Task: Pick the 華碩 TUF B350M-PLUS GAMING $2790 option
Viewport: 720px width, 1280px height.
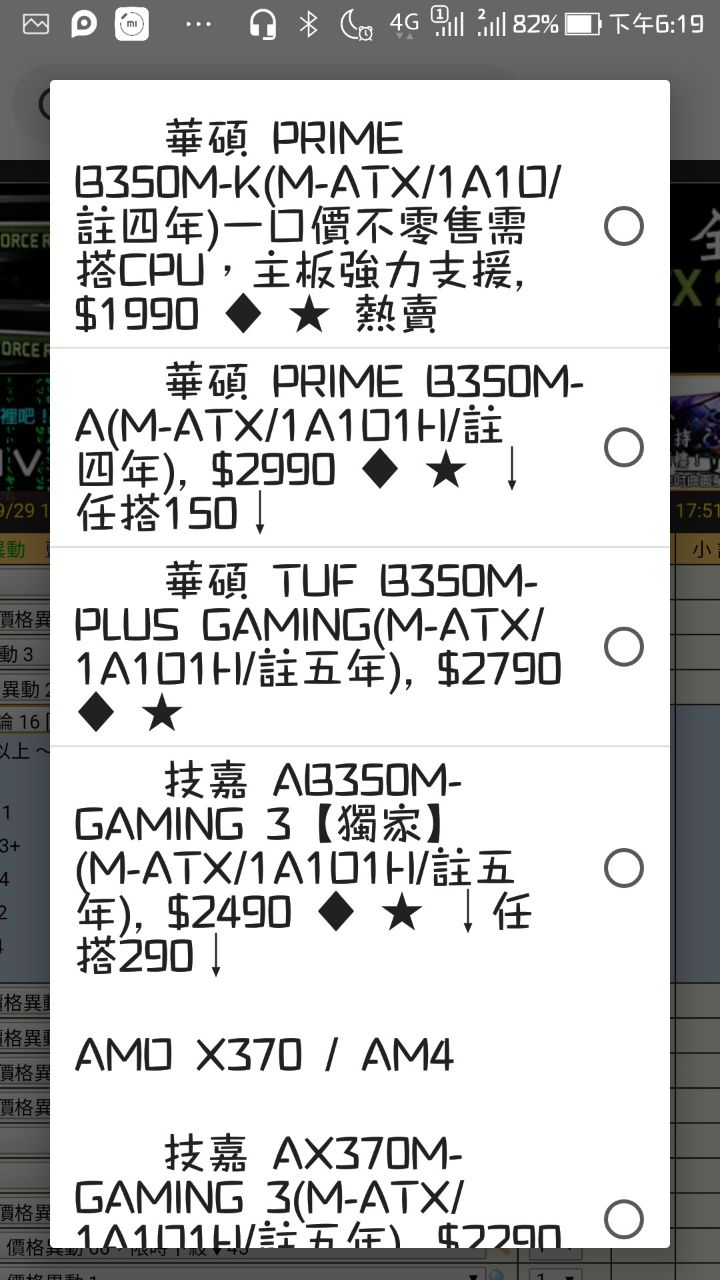Action: pos(360,646)
